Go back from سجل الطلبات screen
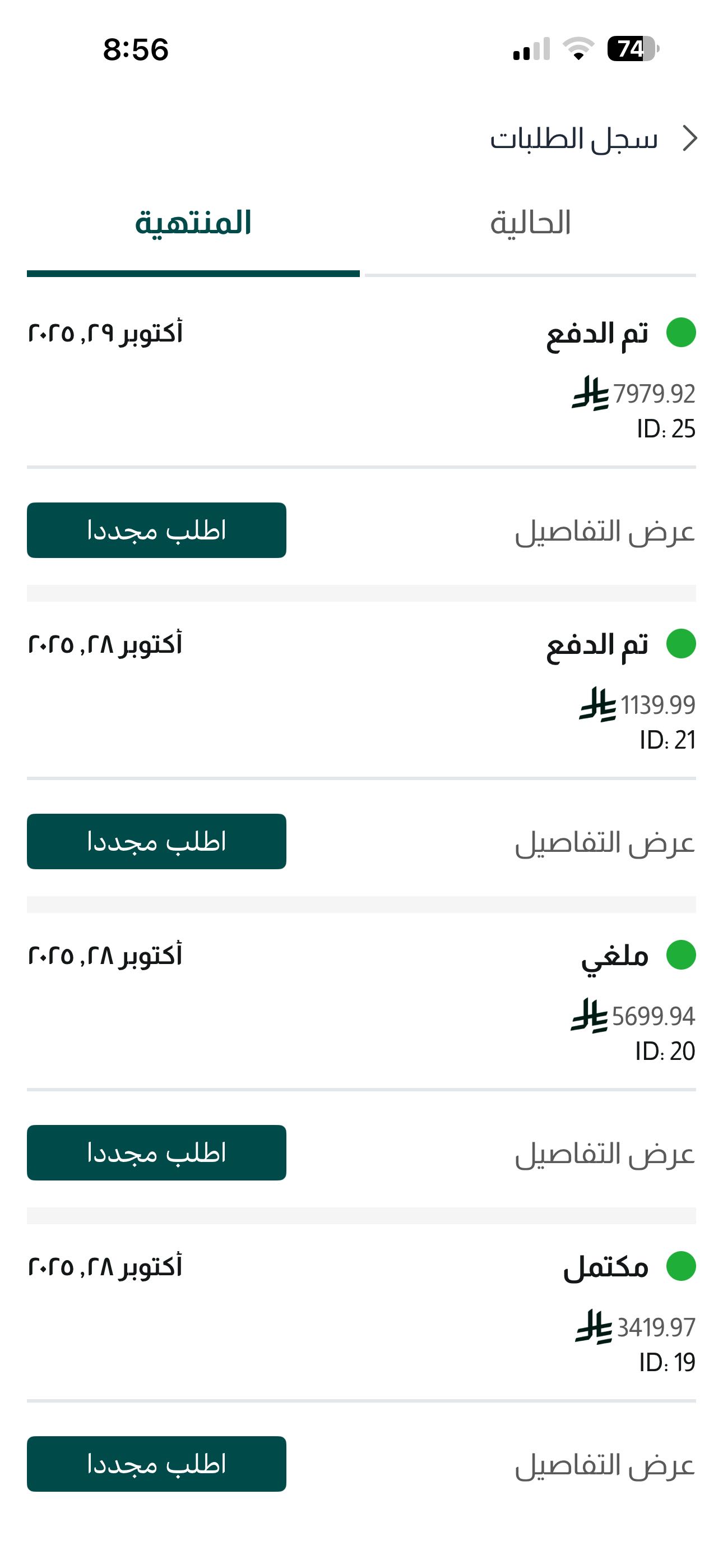 pyautogui.click(x=689, y=138)
